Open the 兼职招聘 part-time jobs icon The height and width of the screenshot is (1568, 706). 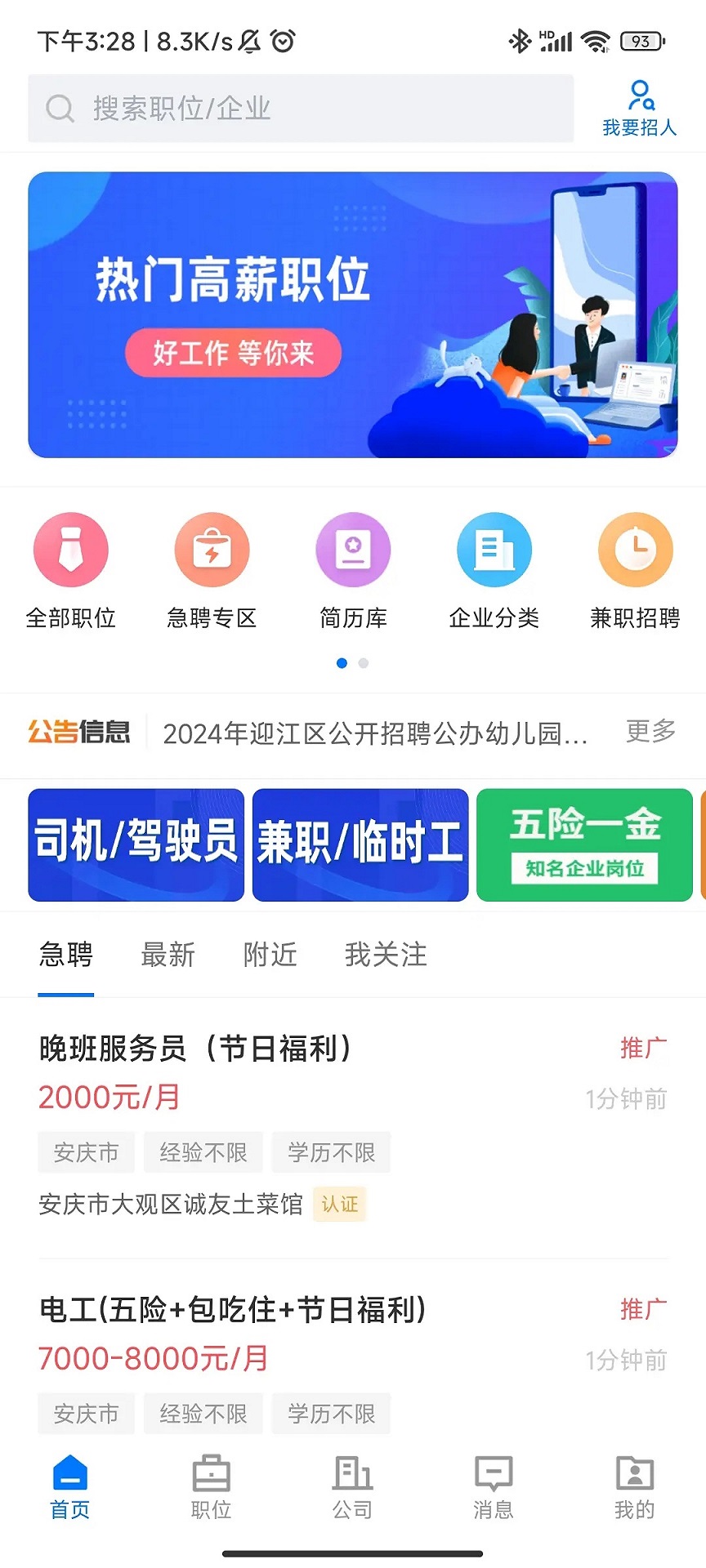(636, 568)
